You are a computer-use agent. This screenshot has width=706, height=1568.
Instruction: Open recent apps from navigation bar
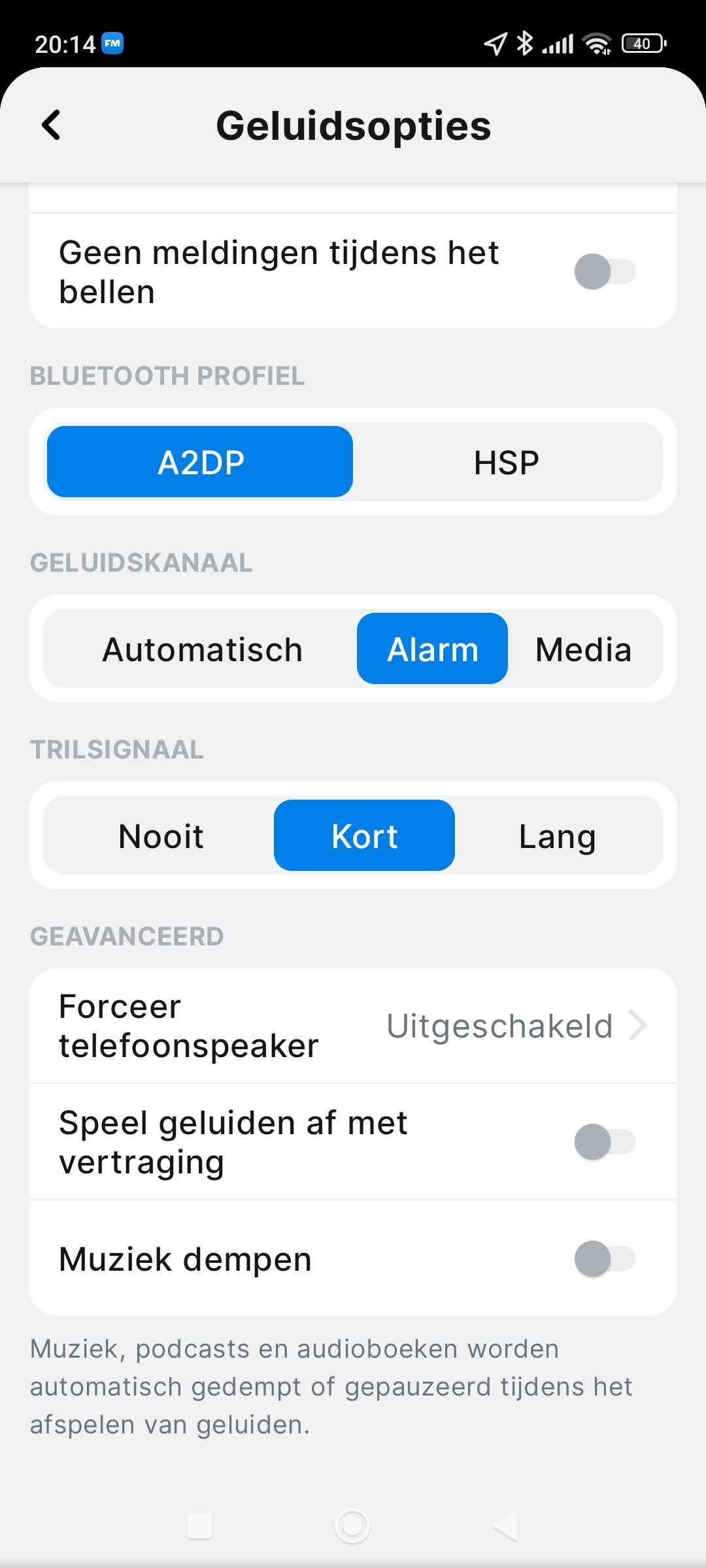point(199,1526)
